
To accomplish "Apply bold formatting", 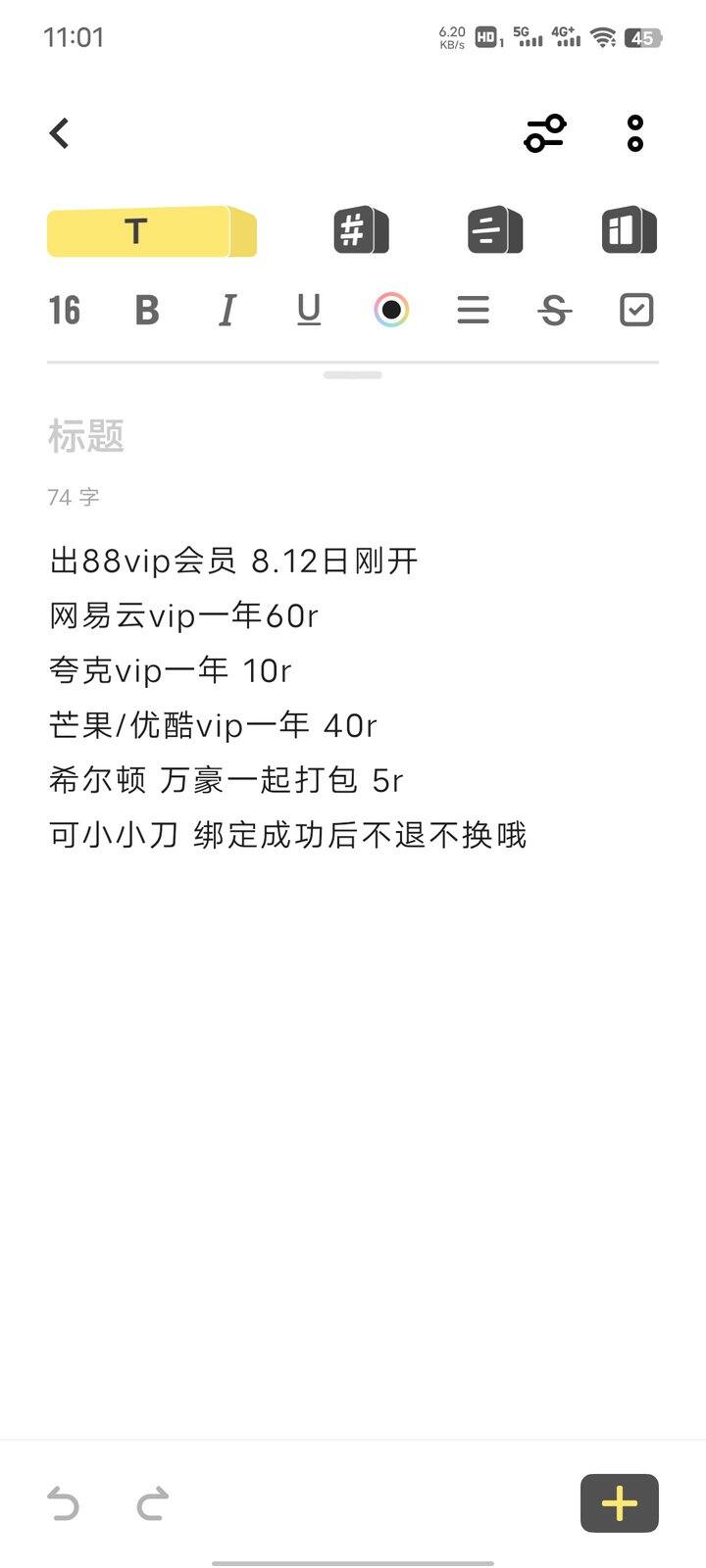I will tap(147, 311).
